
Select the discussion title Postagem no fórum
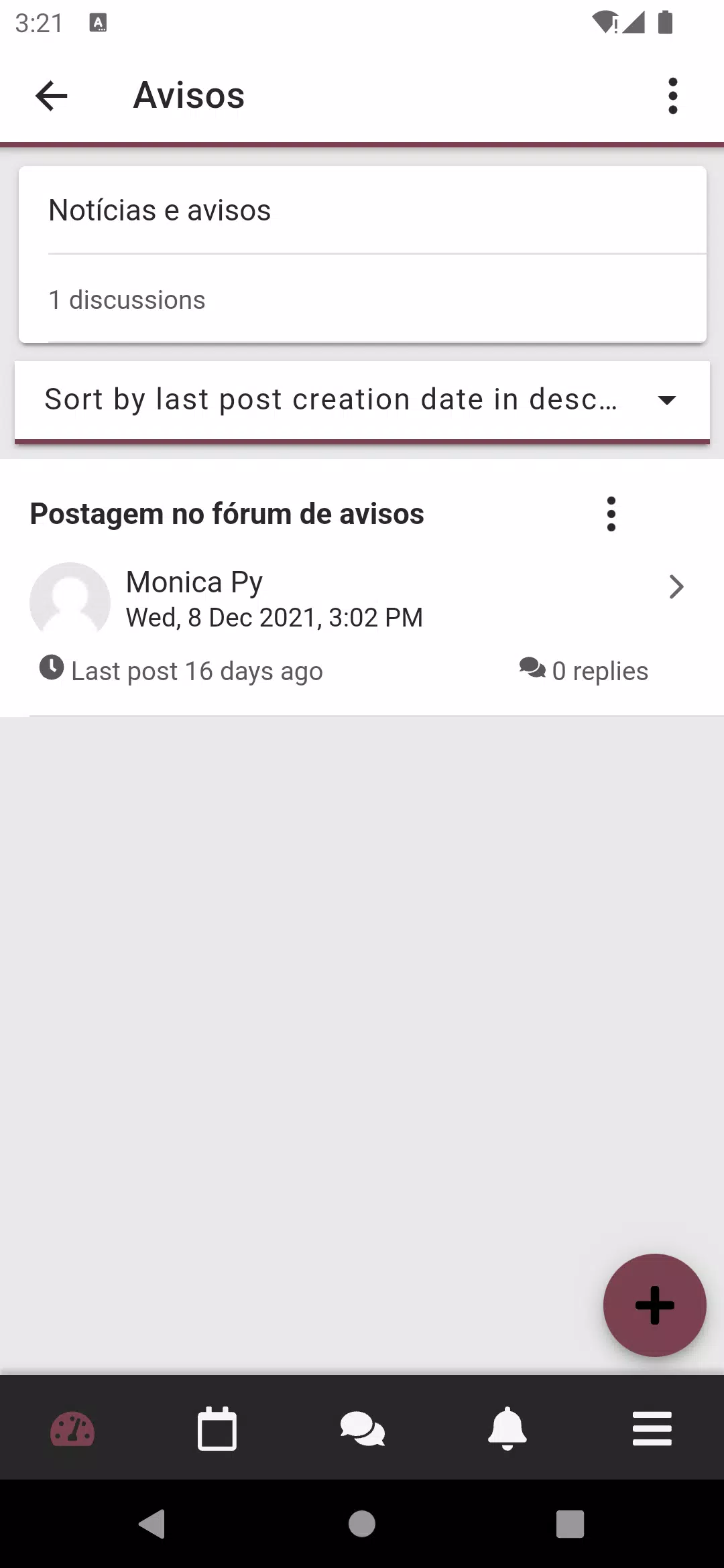click(x=227, y=513)
